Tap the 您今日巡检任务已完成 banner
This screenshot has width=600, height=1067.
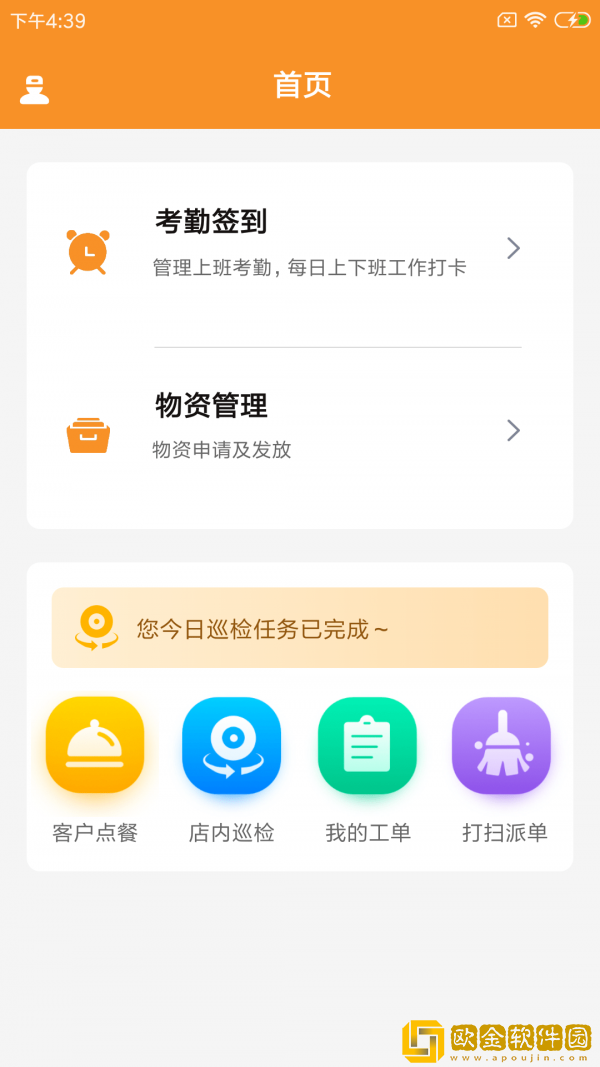coord(299,628)
